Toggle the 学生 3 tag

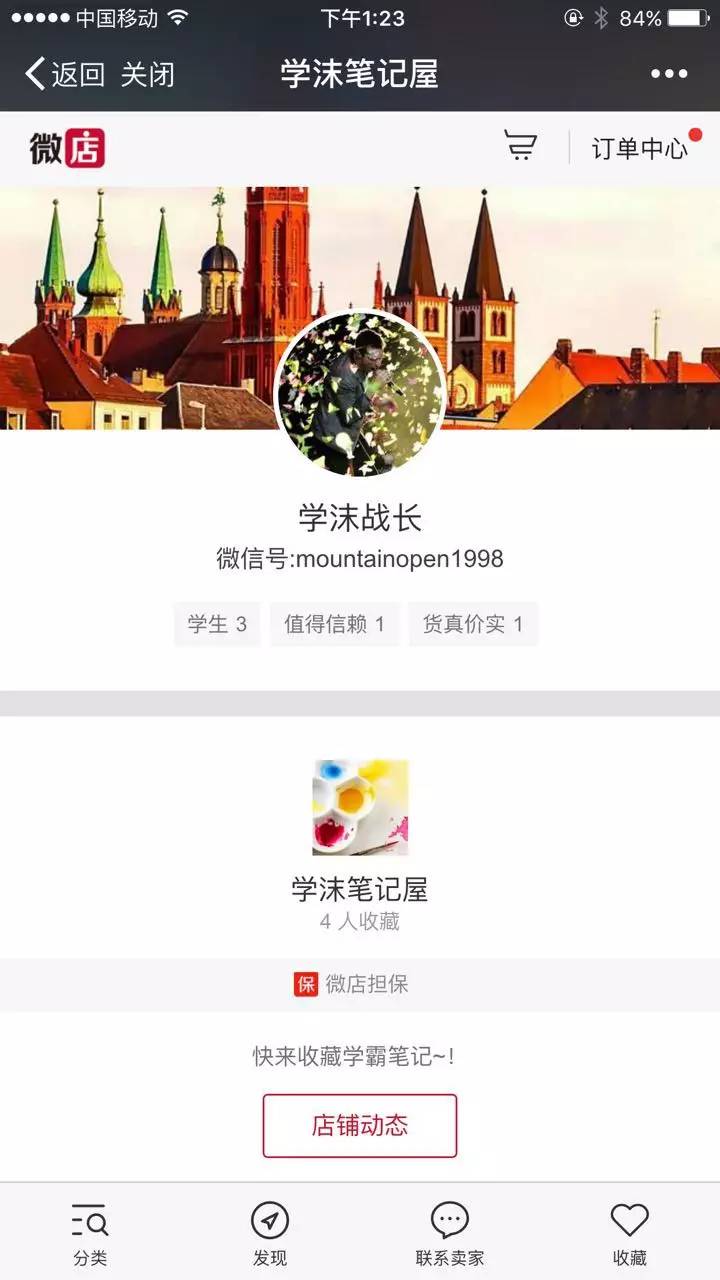pyautogui.click(x=216, y=623)
